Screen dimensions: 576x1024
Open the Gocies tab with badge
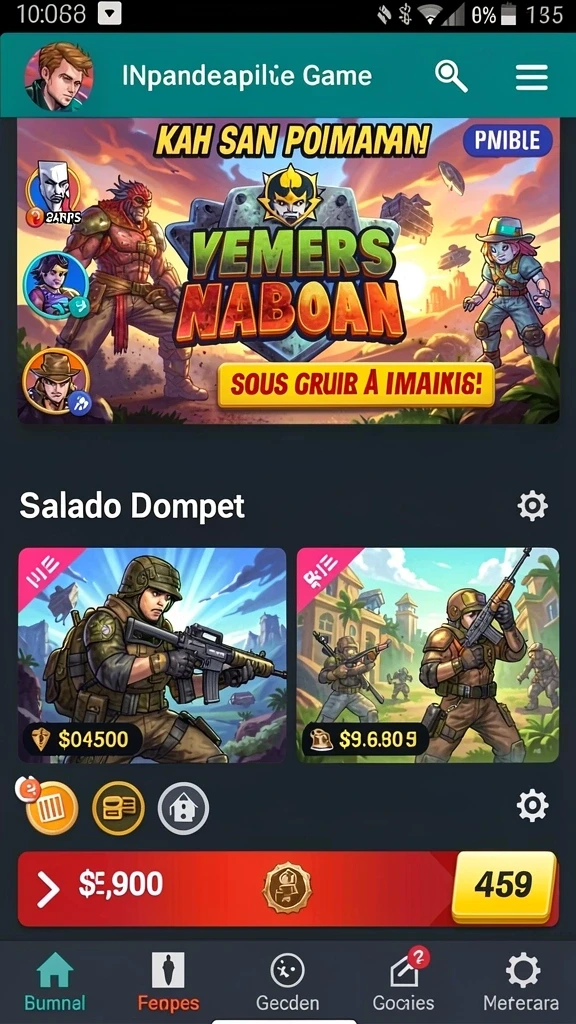(x=404, y=982)
